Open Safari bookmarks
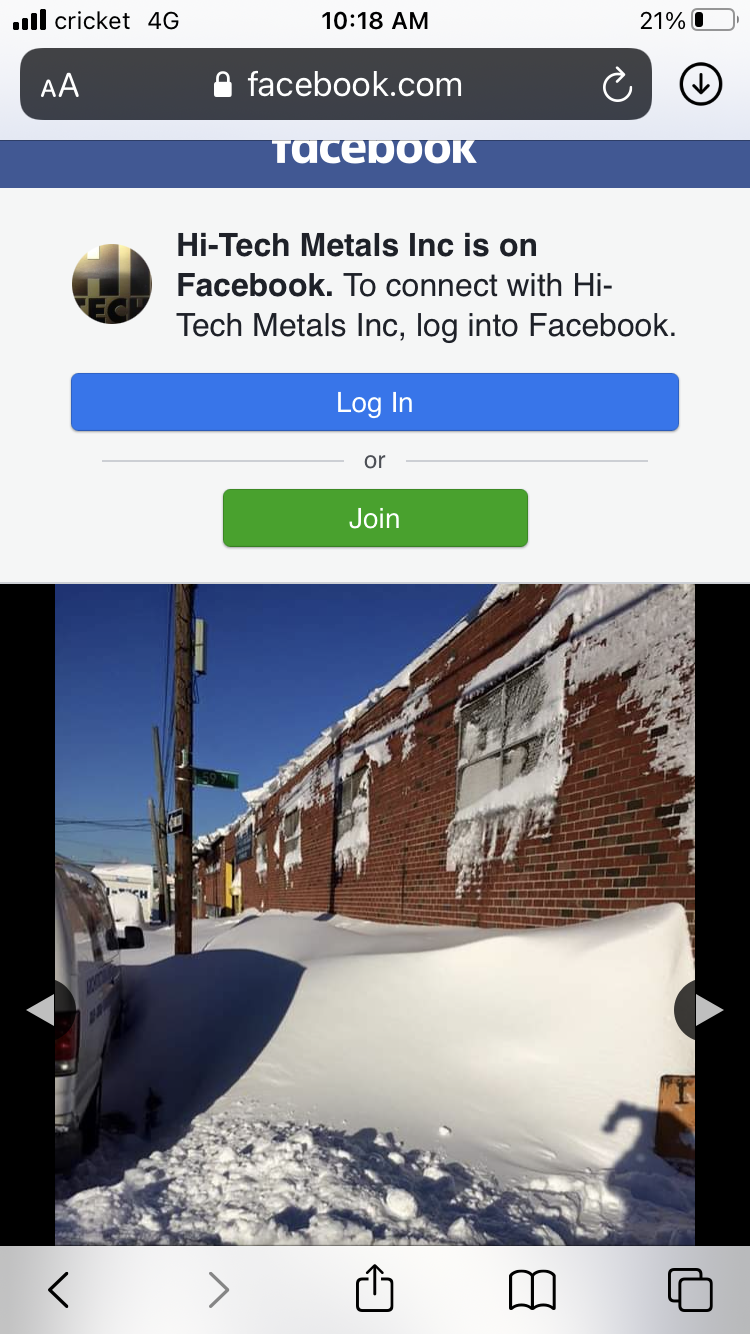Image resolution: width=750 pixels, height=1334 pixels. tap(532, 1290)
